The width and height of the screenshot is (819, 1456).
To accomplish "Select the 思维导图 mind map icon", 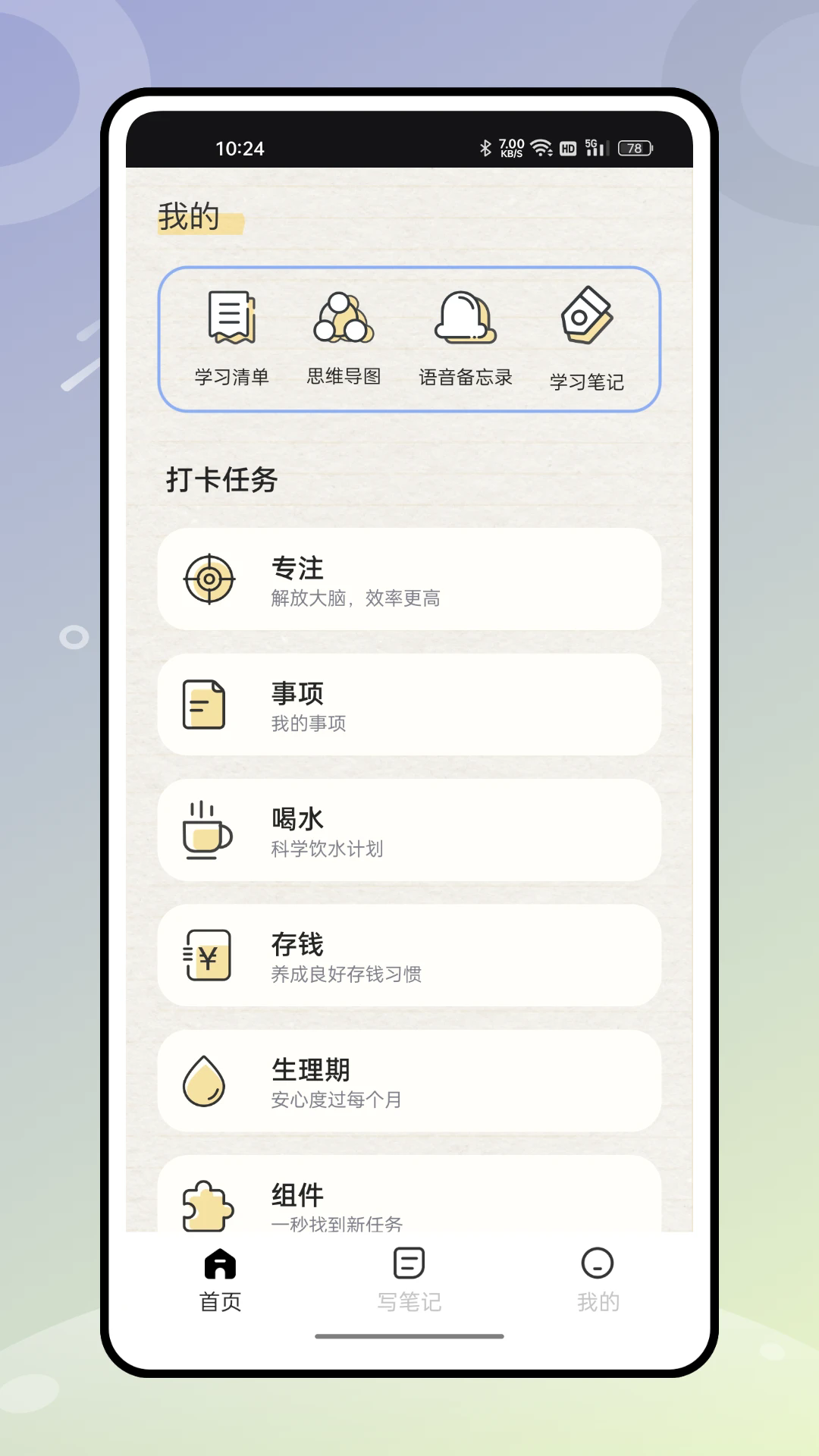I will (343, 318).
